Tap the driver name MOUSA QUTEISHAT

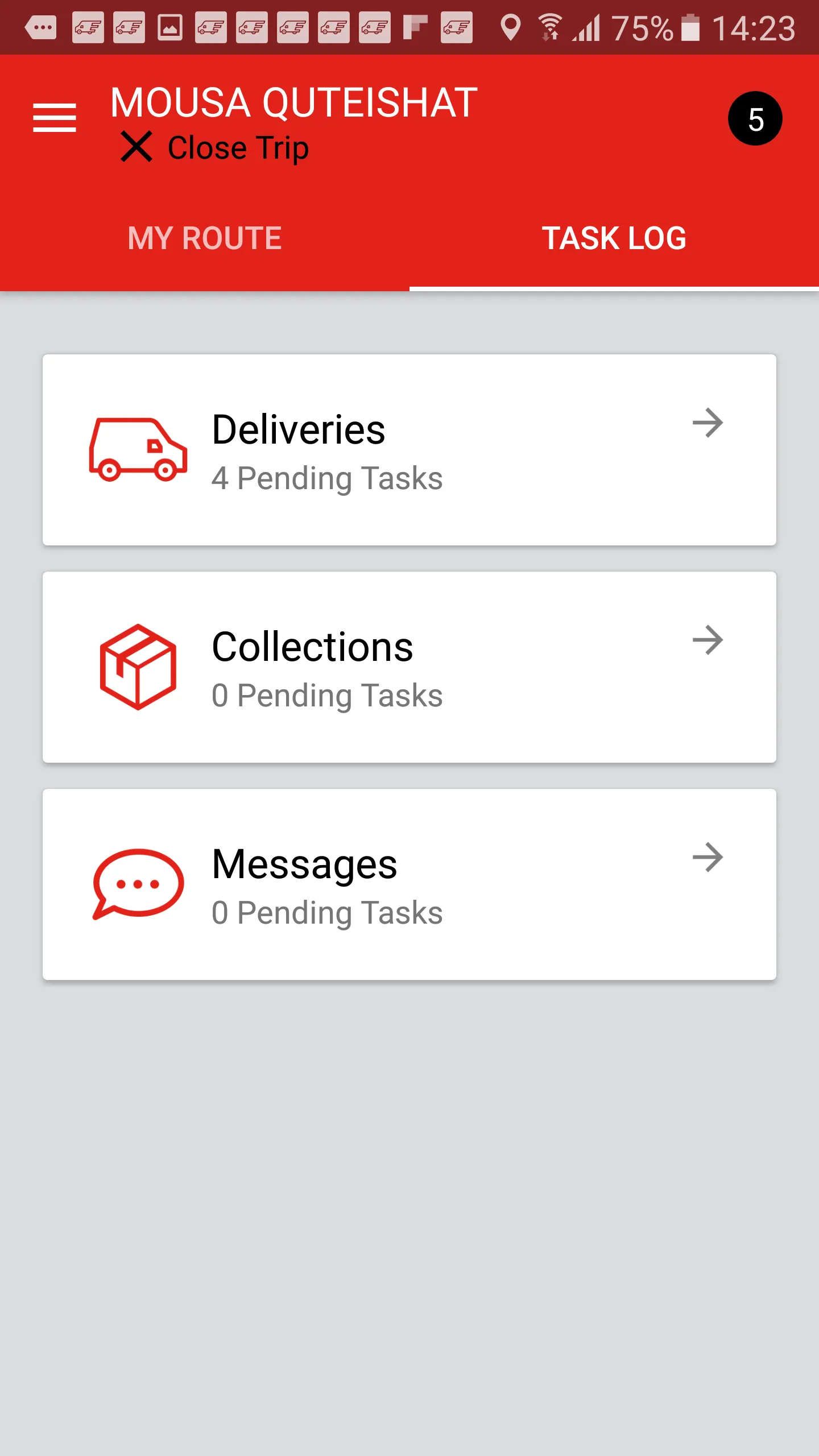click(x=292, y=102)
